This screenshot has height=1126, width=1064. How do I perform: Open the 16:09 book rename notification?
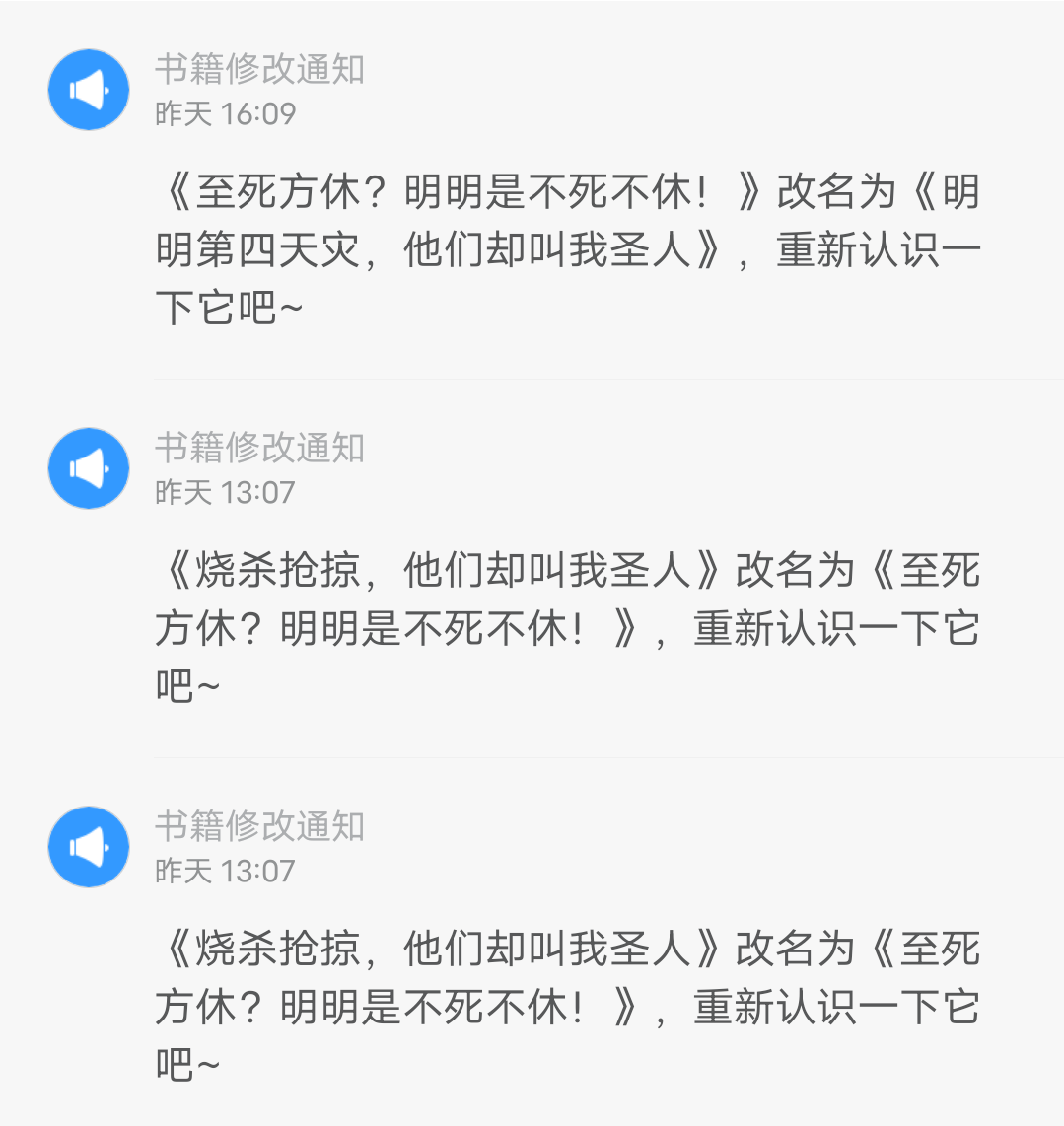[567, 248]
